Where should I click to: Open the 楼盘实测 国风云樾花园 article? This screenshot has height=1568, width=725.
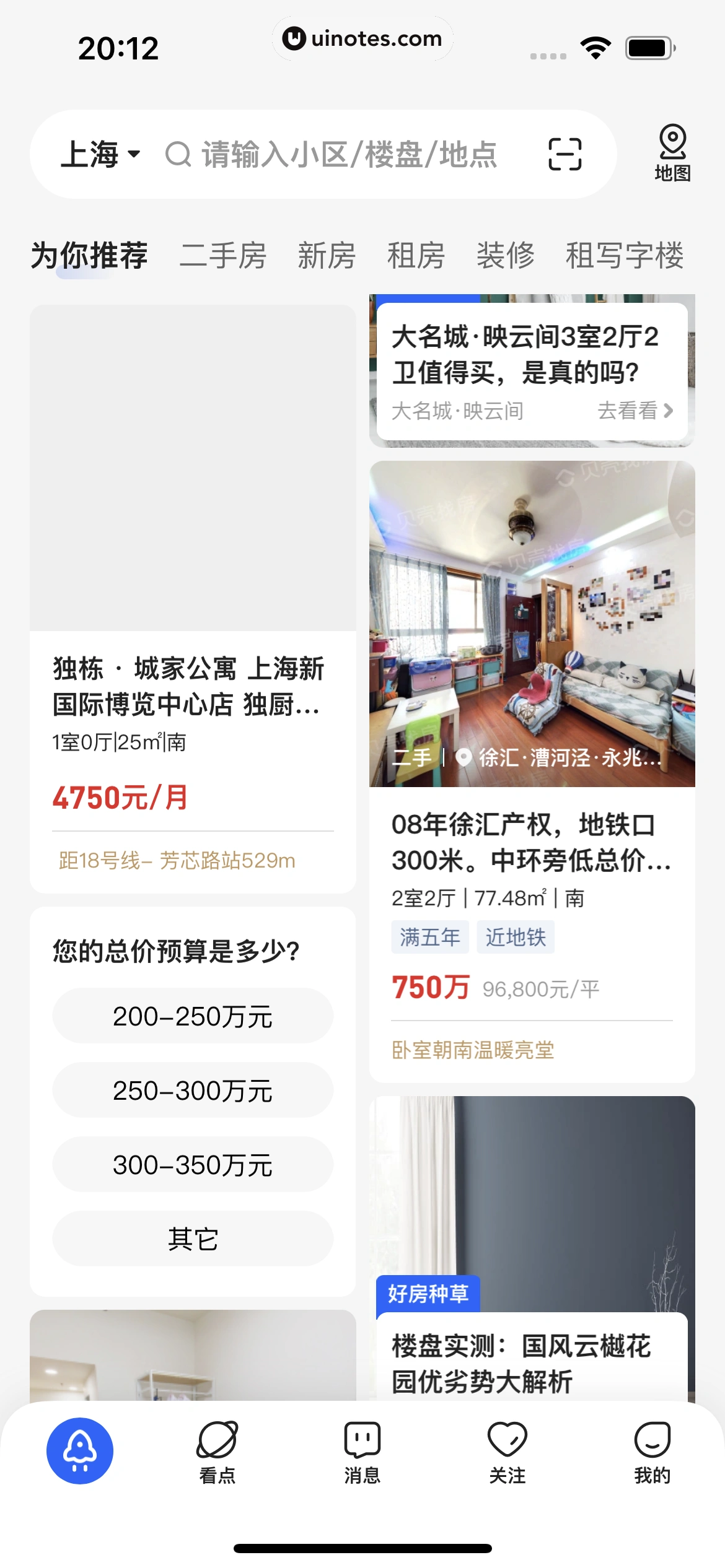(x=532, y=1362)
